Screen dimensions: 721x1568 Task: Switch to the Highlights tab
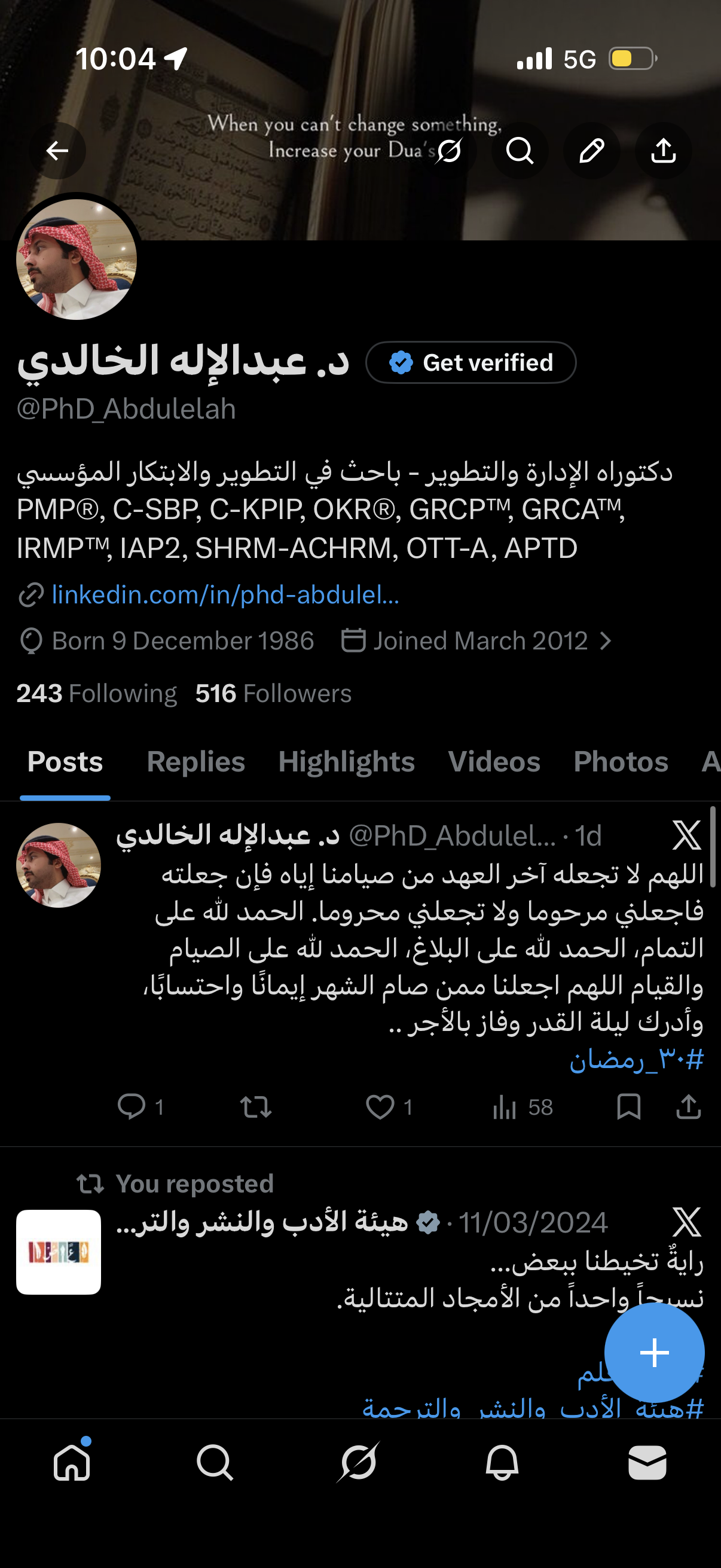(346, 761)
